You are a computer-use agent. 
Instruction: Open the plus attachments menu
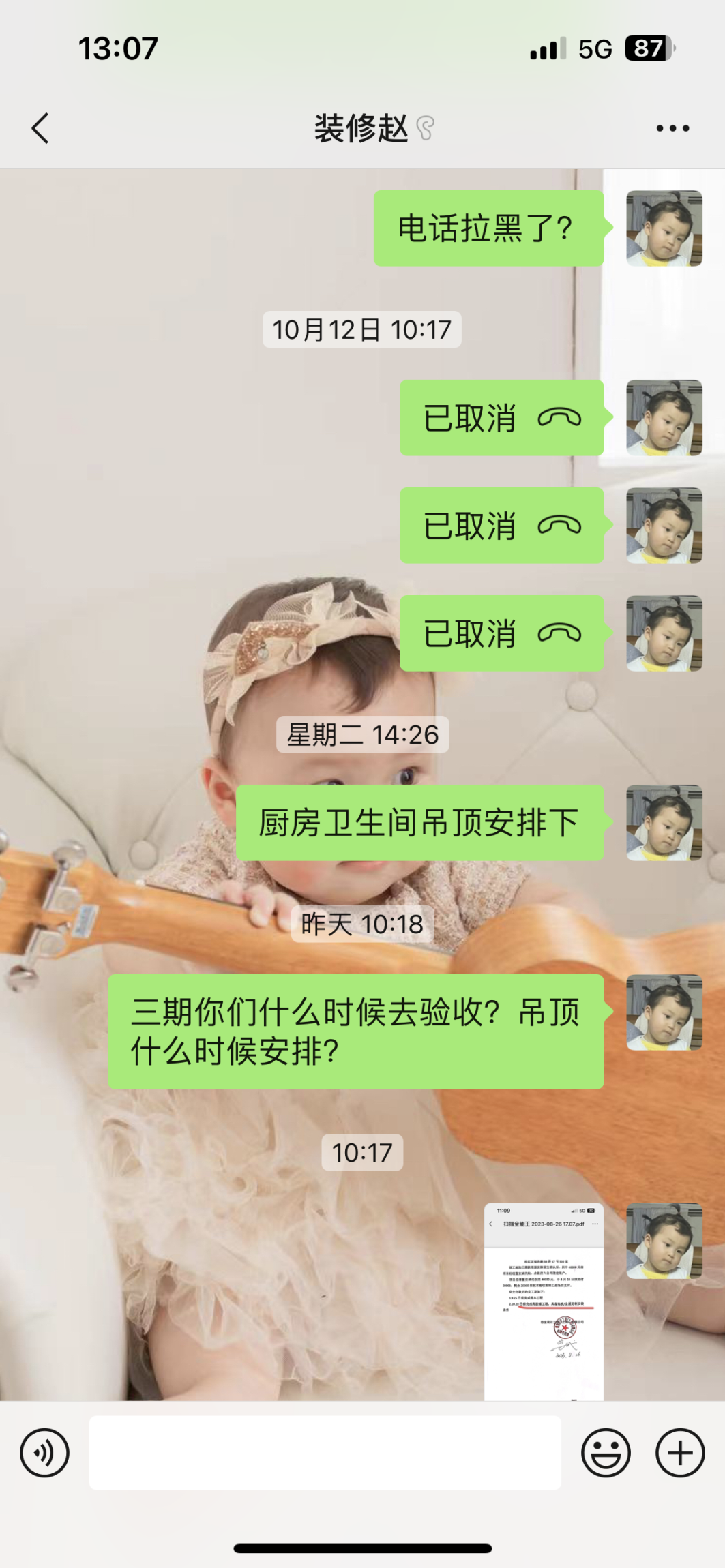679,1453
